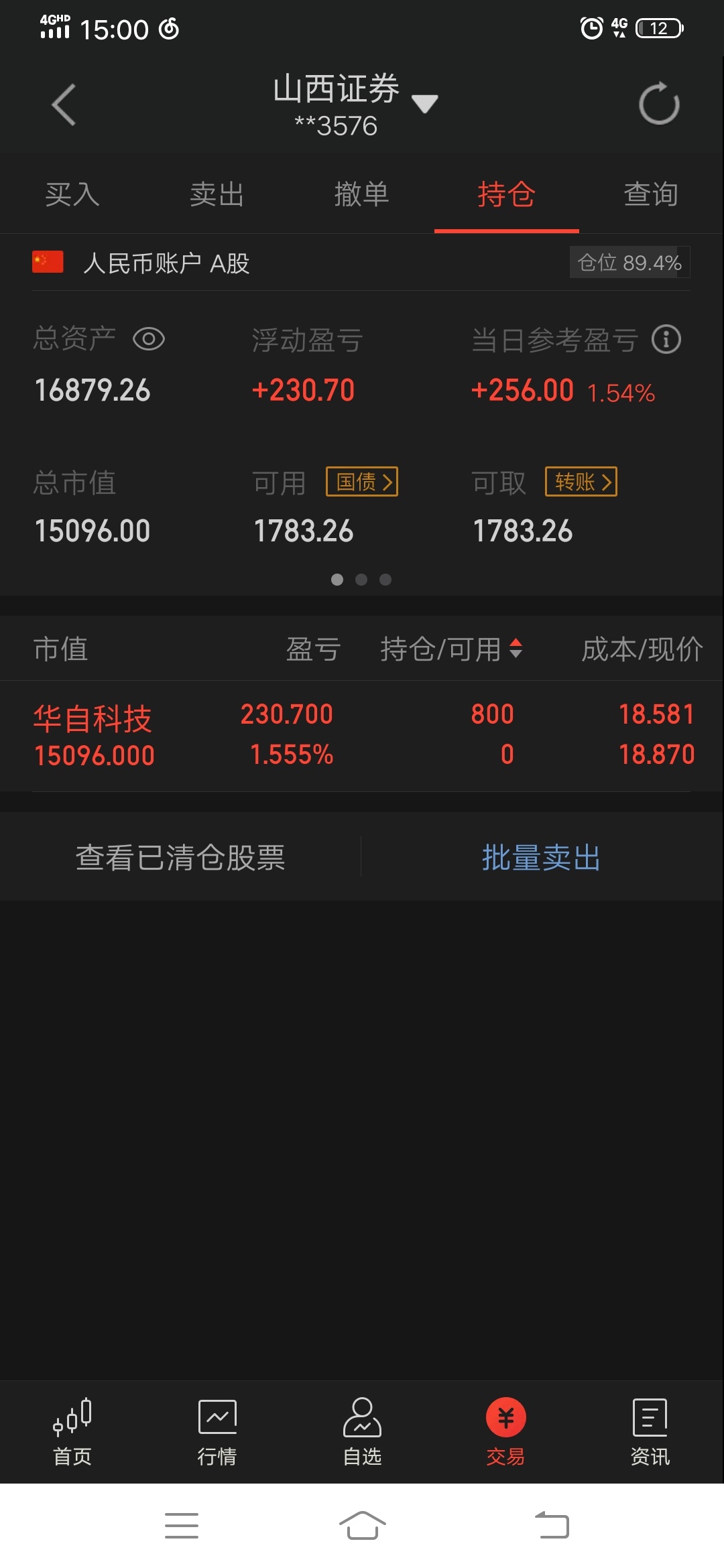Hide total assets with the eye icon

pyautogui.click(x=149, y=339)
